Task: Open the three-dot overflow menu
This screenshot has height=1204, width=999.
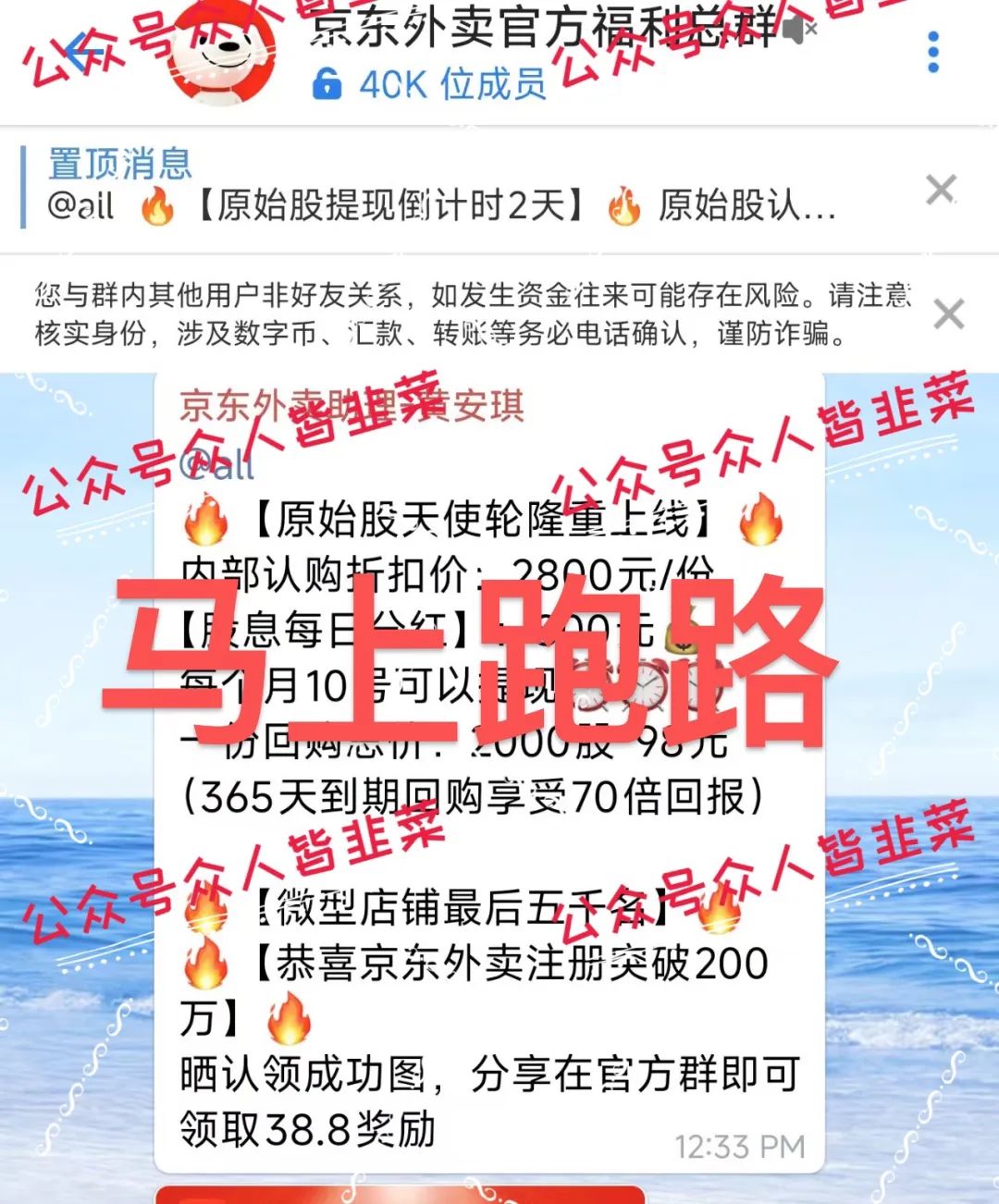Action: 932,53
